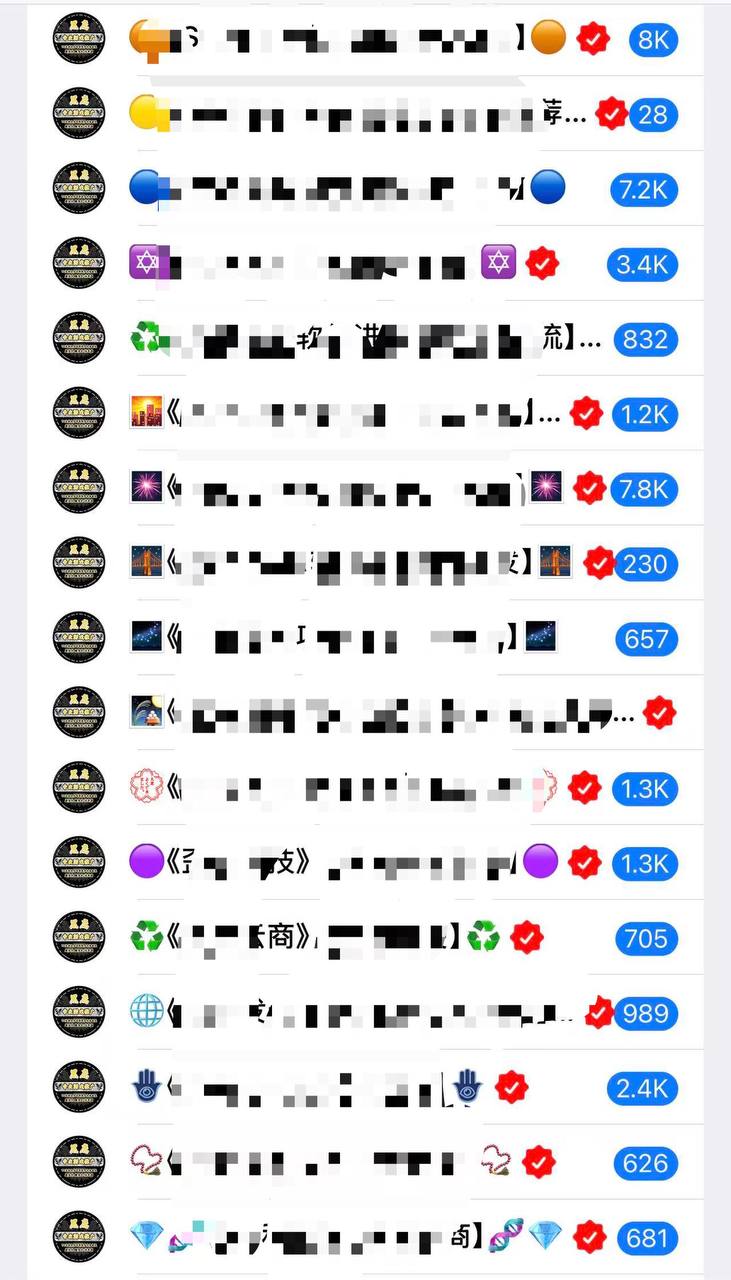The height and width of the screenshot is (1280, 731).
Task: Open the fireworks chat with 7.8K unread
Action: coord(365,489)
